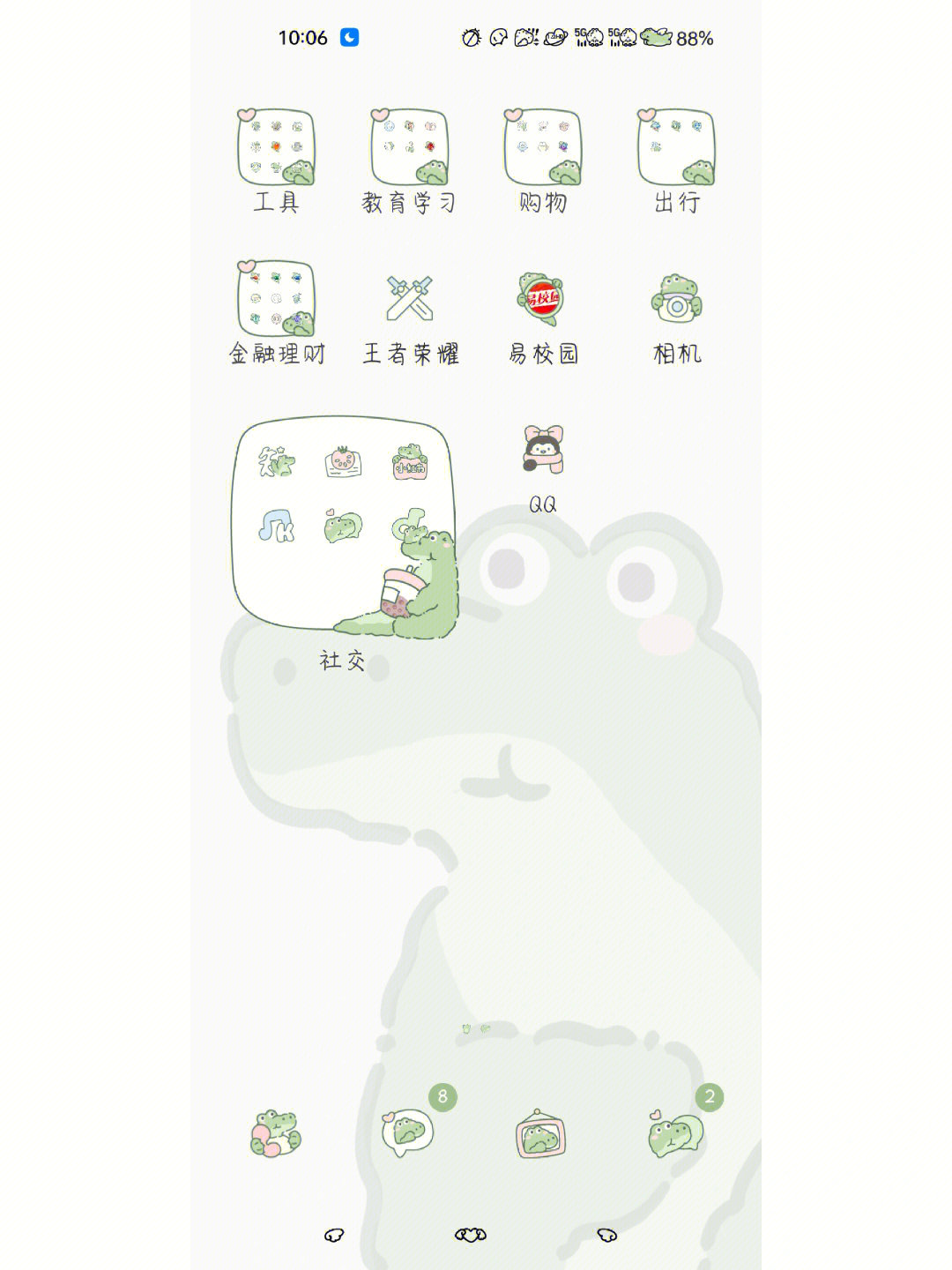The height and width of the screenshot is (1270, 952).
Task: Open the 知乎 icon in 社交 folder
Action: click(276, 462)
